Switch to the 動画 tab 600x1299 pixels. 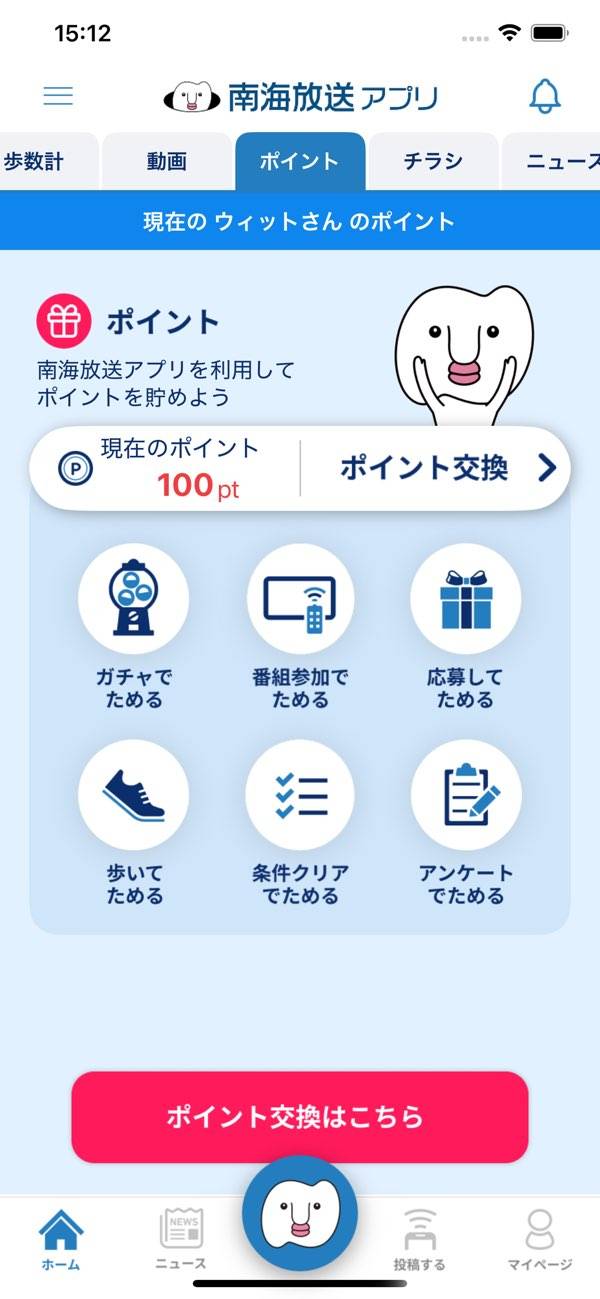tap(167, 161)
